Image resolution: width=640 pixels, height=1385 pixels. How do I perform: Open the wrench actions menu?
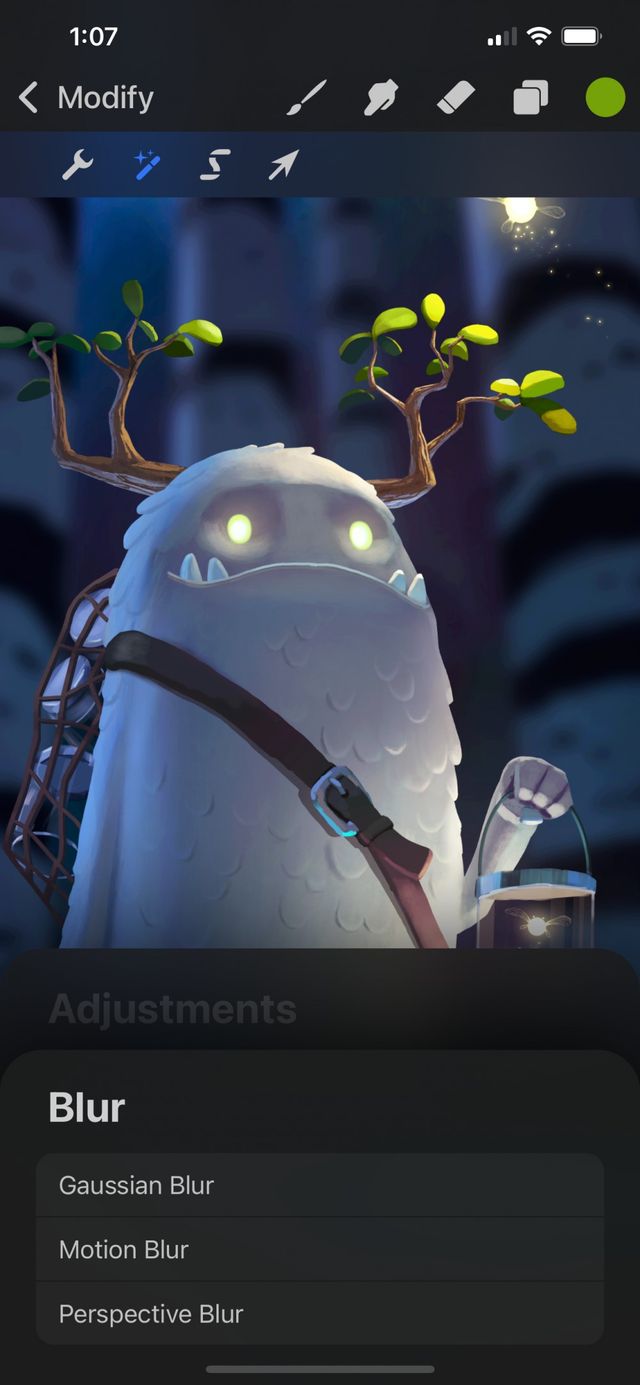click(77, 165)
